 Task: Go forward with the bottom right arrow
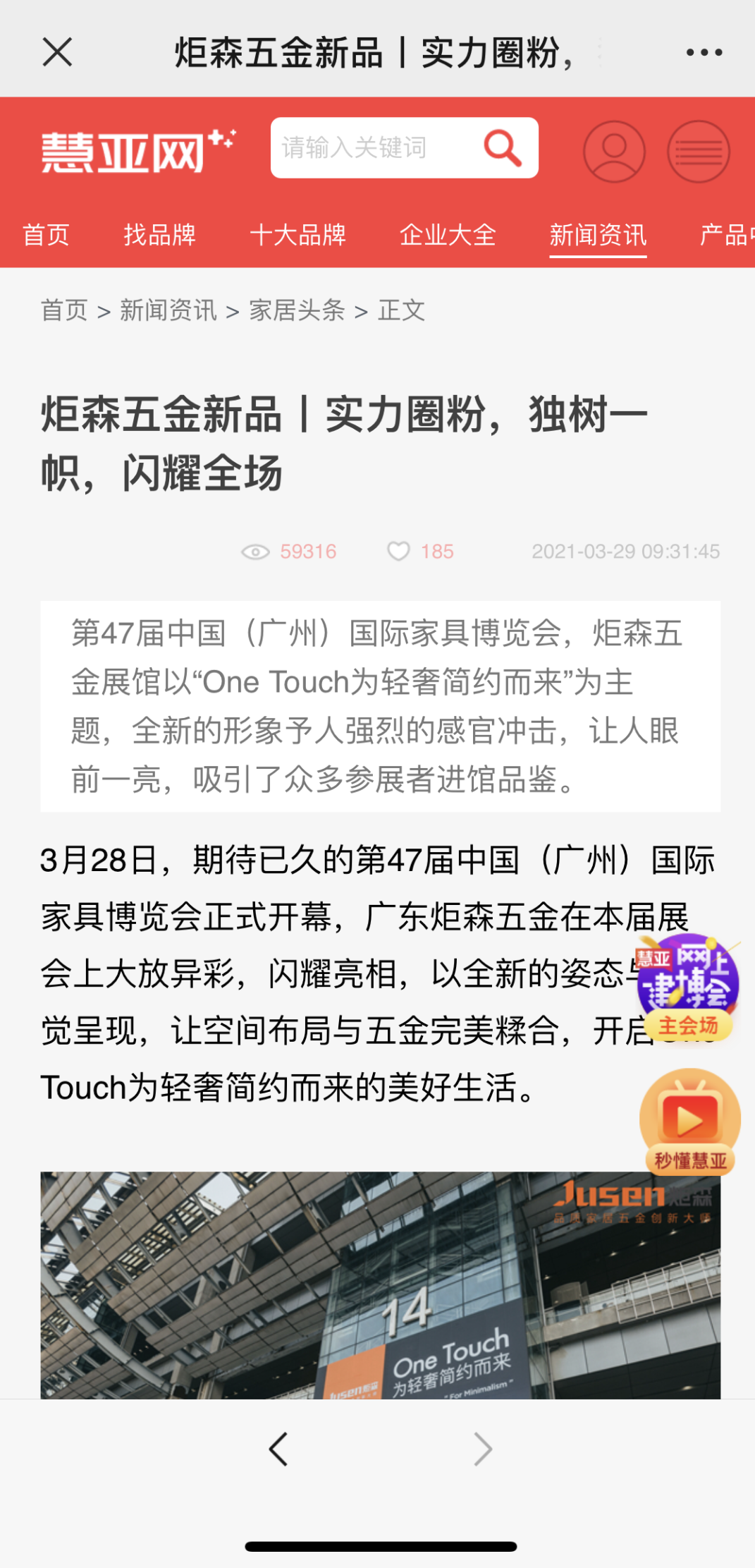[x=483, y=1450]
